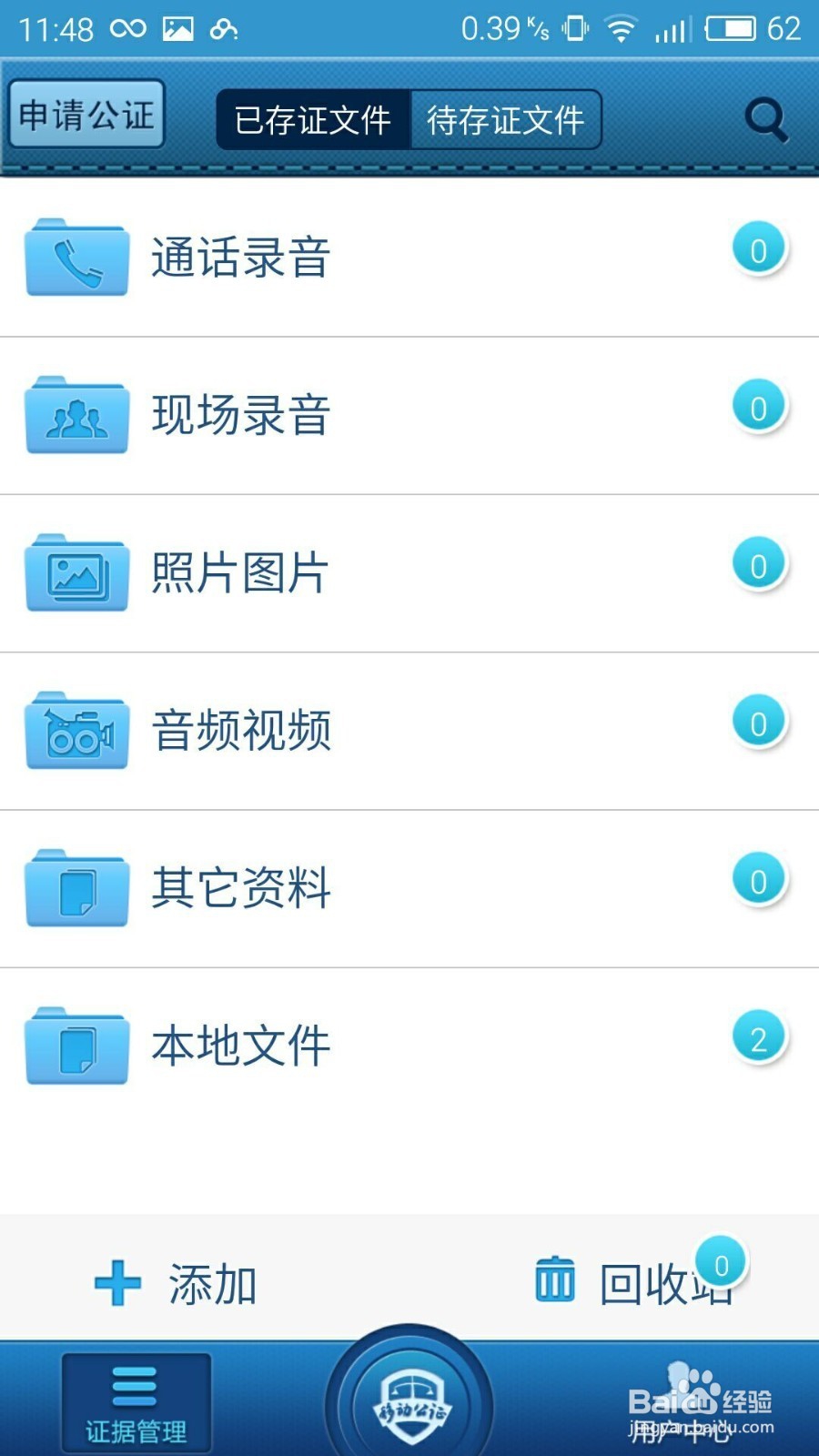The height and width of the screenshot is (1456, 819).
Task: Go to the 用户中心 bottom tab
Action: [x=681, y=1420]
